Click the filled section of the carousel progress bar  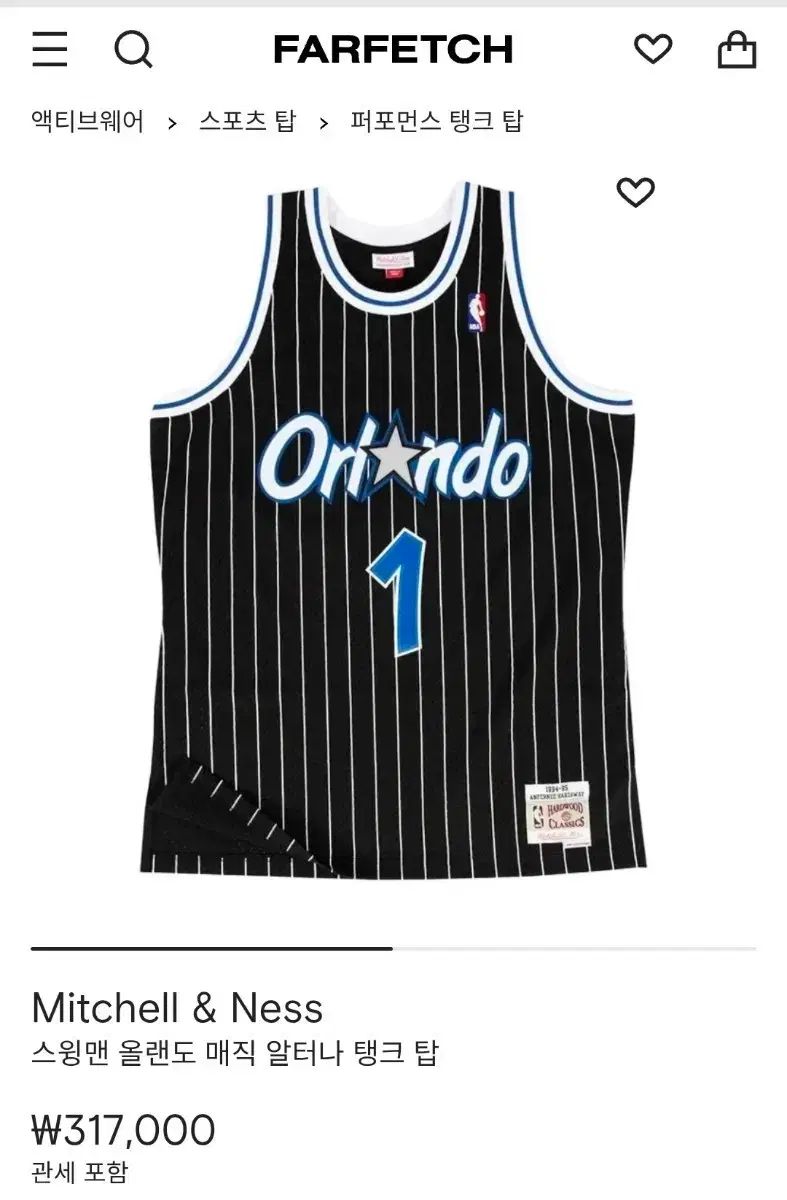click(210, 941)
